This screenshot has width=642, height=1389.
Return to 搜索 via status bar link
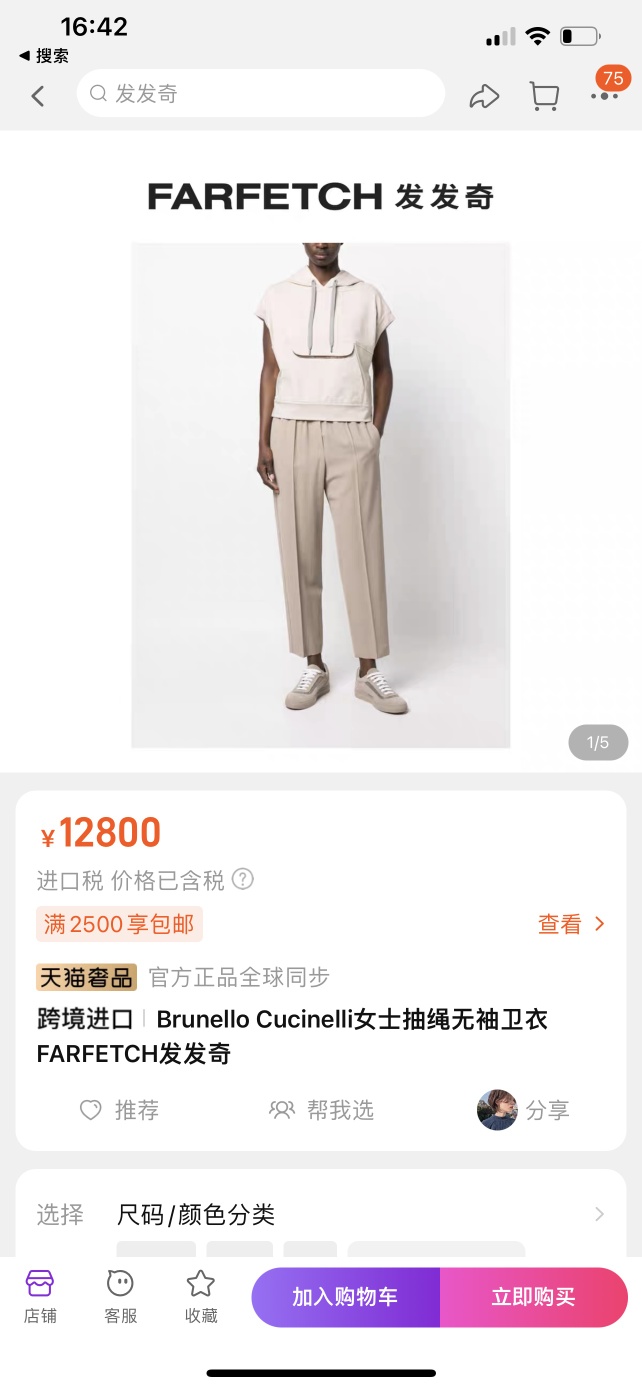click(44, 56)
